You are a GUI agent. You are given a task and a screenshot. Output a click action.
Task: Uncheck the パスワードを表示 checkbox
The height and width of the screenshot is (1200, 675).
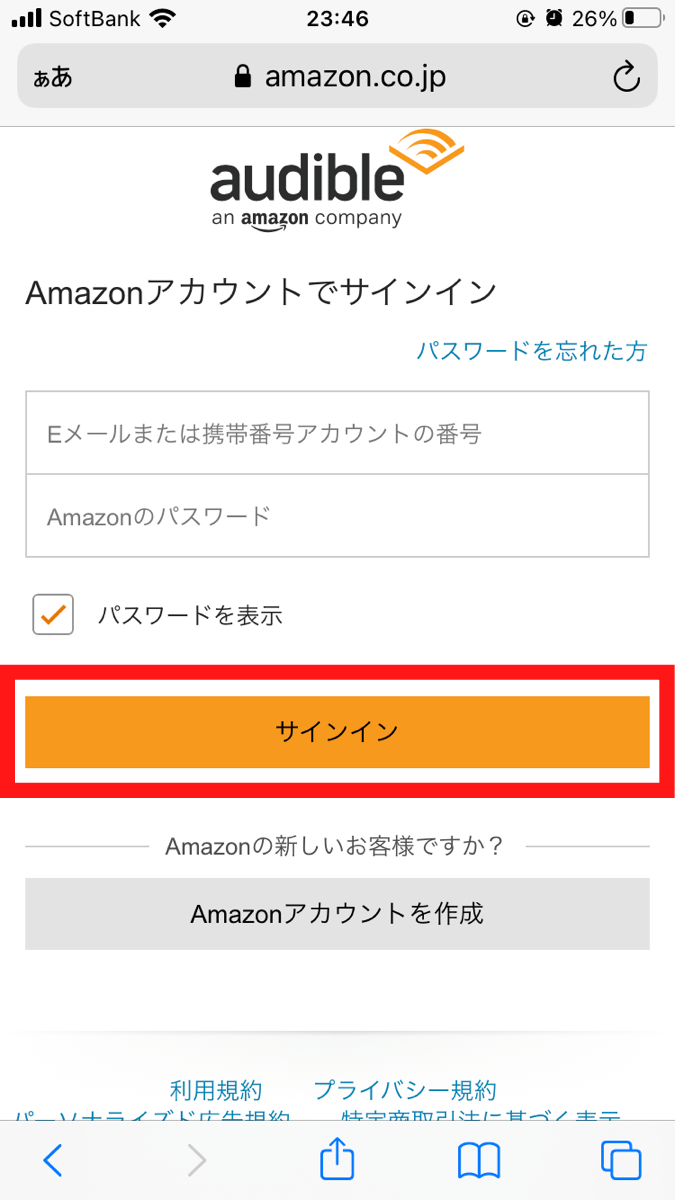point(53,614)
